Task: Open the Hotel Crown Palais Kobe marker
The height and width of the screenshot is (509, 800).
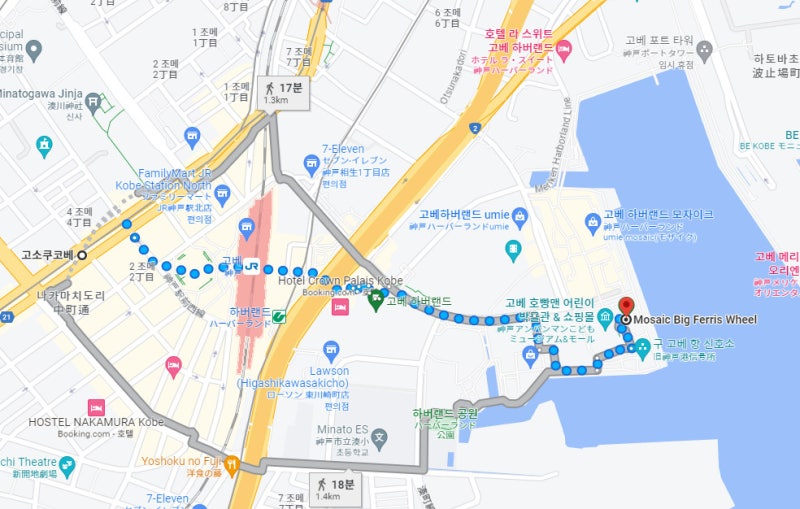Action: (339, 306)
